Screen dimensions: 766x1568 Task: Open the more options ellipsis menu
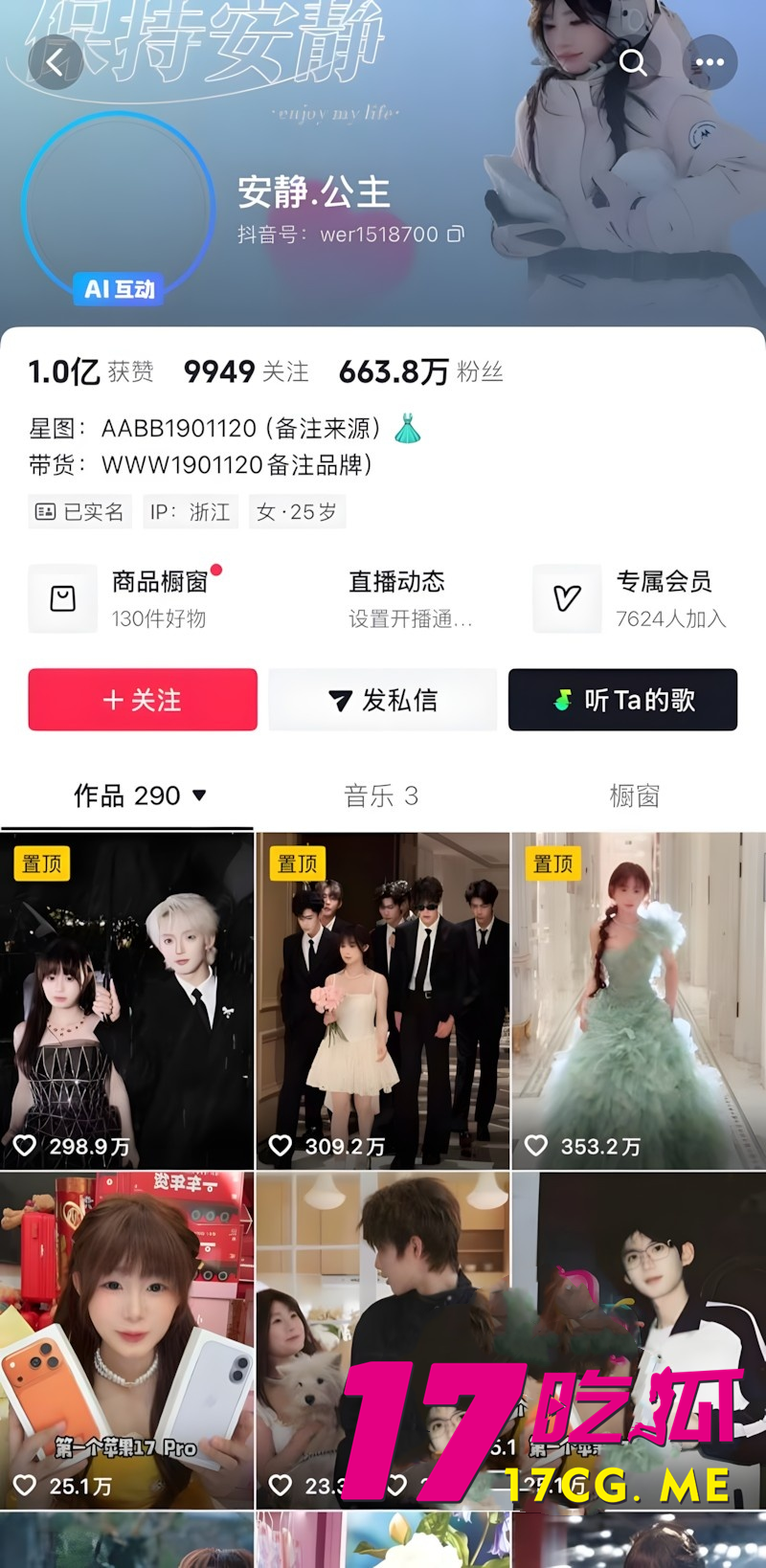coord(710,61)
